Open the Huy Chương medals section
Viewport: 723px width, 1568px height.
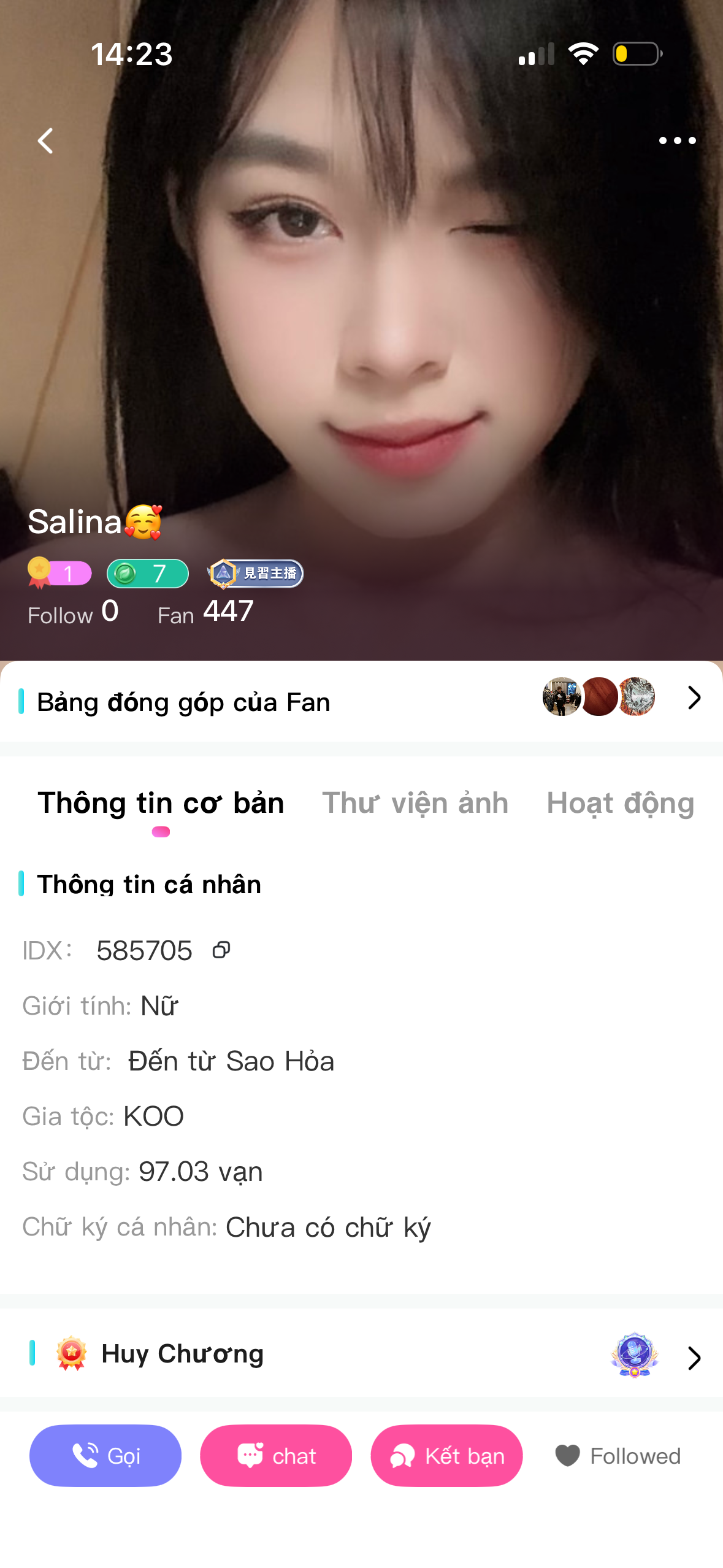694,1358
